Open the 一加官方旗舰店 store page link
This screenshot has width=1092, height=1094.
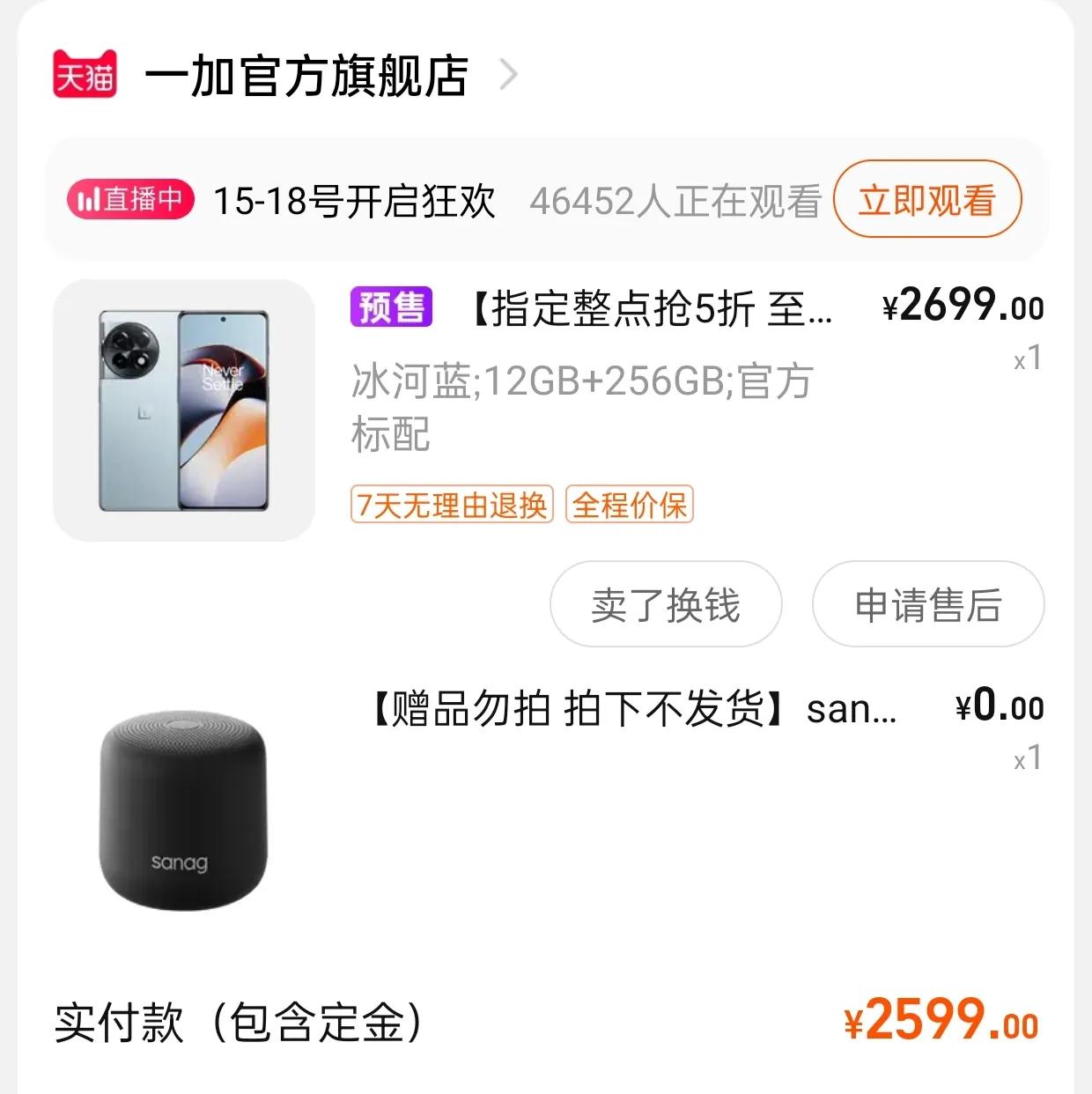[x=310, y=78]
